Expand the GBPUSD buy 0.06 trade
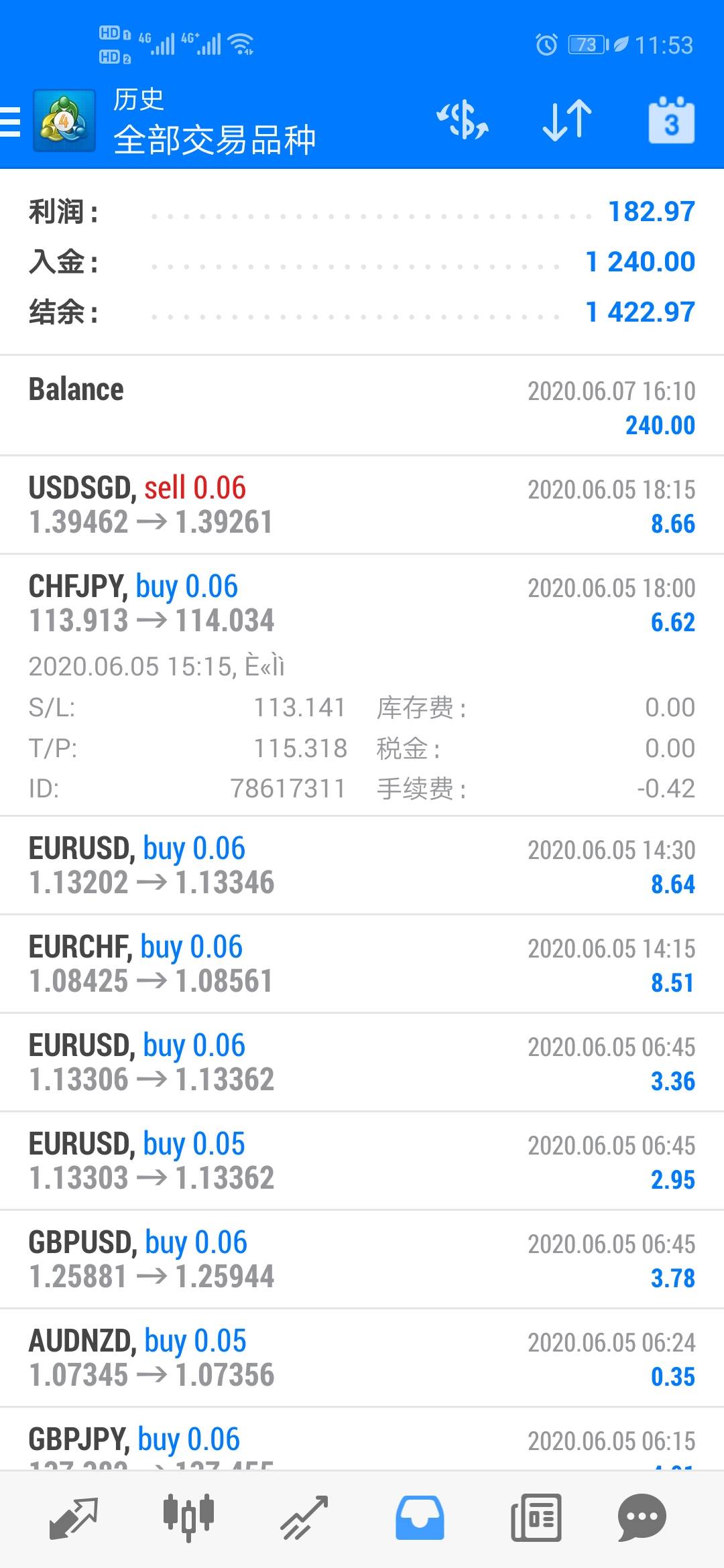This screenshot has width=724, height=1568. click(362, 1260)
